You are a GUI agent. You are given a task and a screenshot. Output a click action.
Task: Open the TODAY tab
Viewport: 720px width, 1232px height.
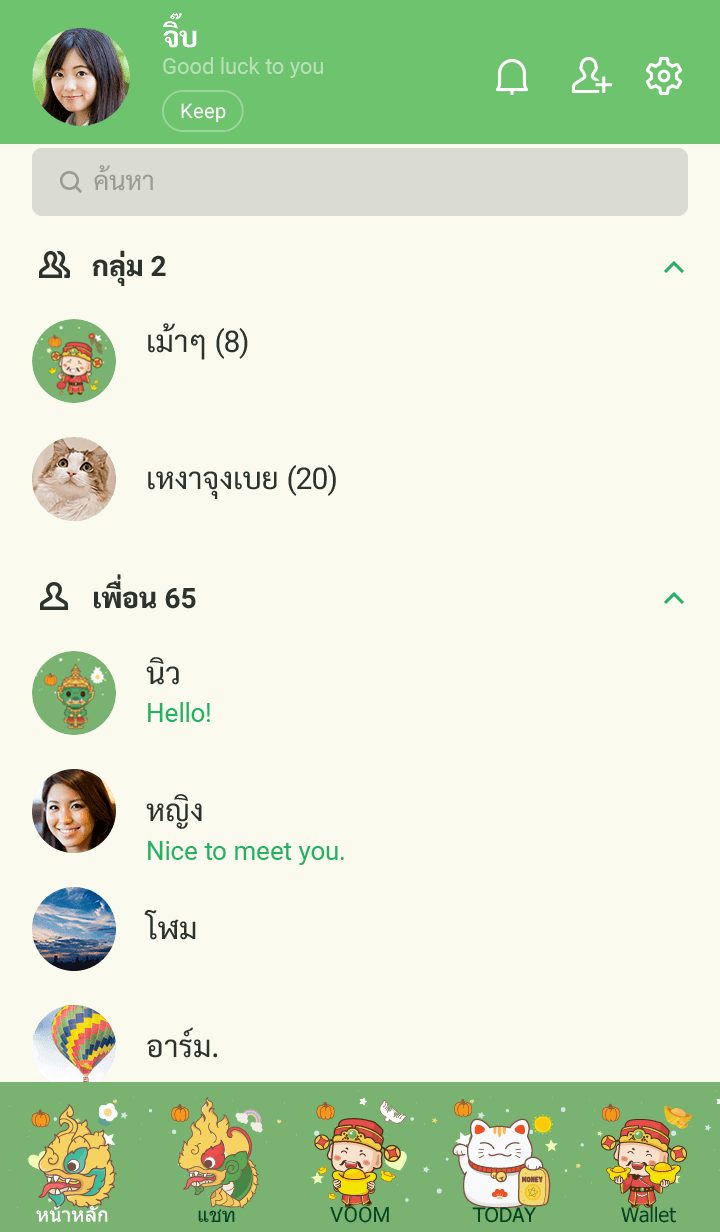[504, 1160]
